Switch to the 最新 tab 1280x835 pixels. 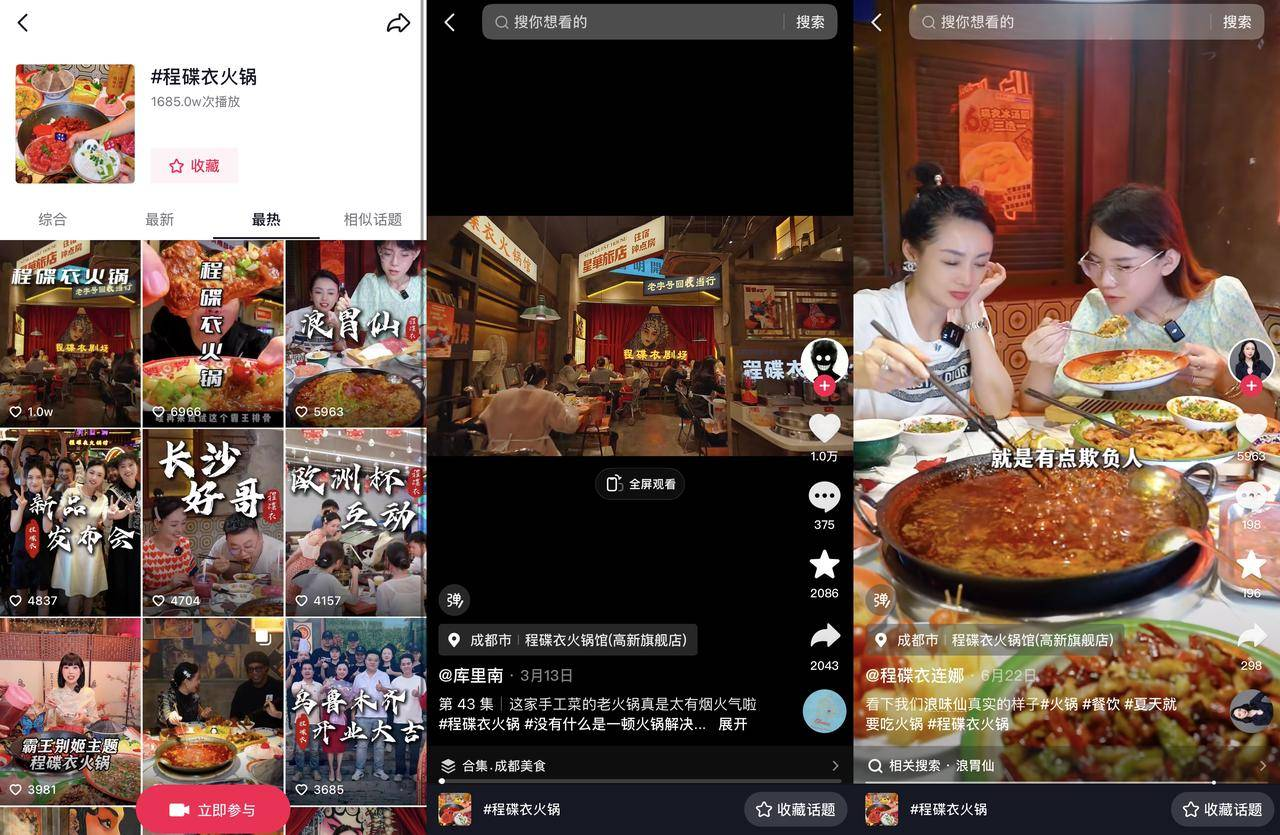pyautogui.click(x=159, y=219)
